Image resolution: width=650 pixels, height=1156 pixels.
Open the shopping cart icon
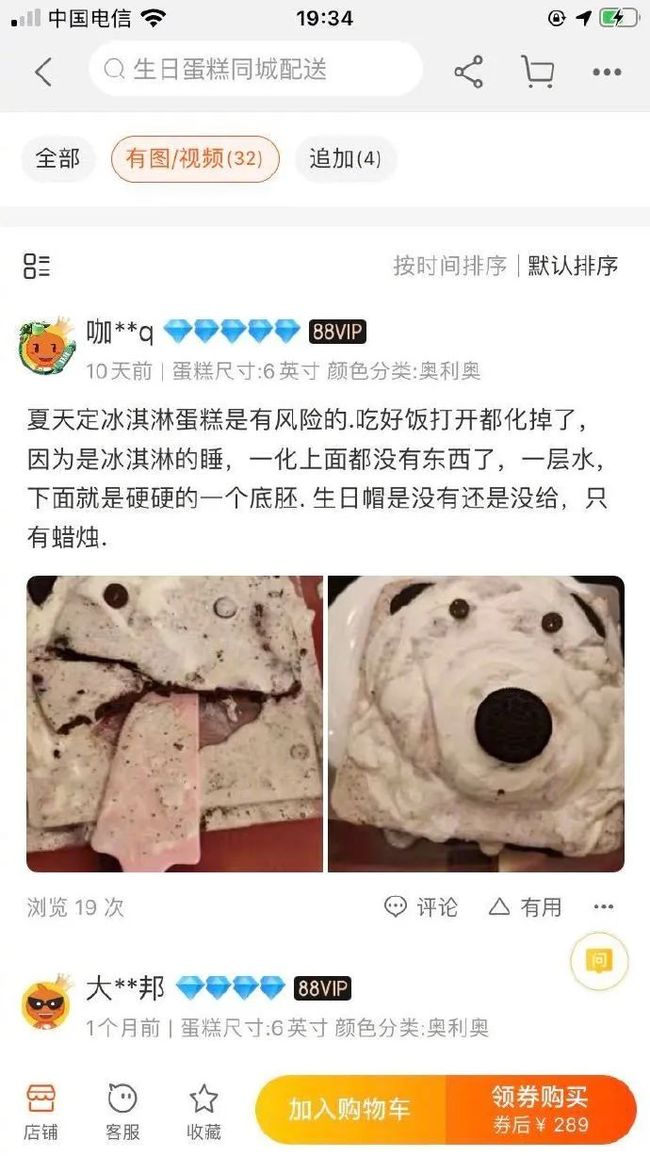pyautogui.click(x=538, y=72)
